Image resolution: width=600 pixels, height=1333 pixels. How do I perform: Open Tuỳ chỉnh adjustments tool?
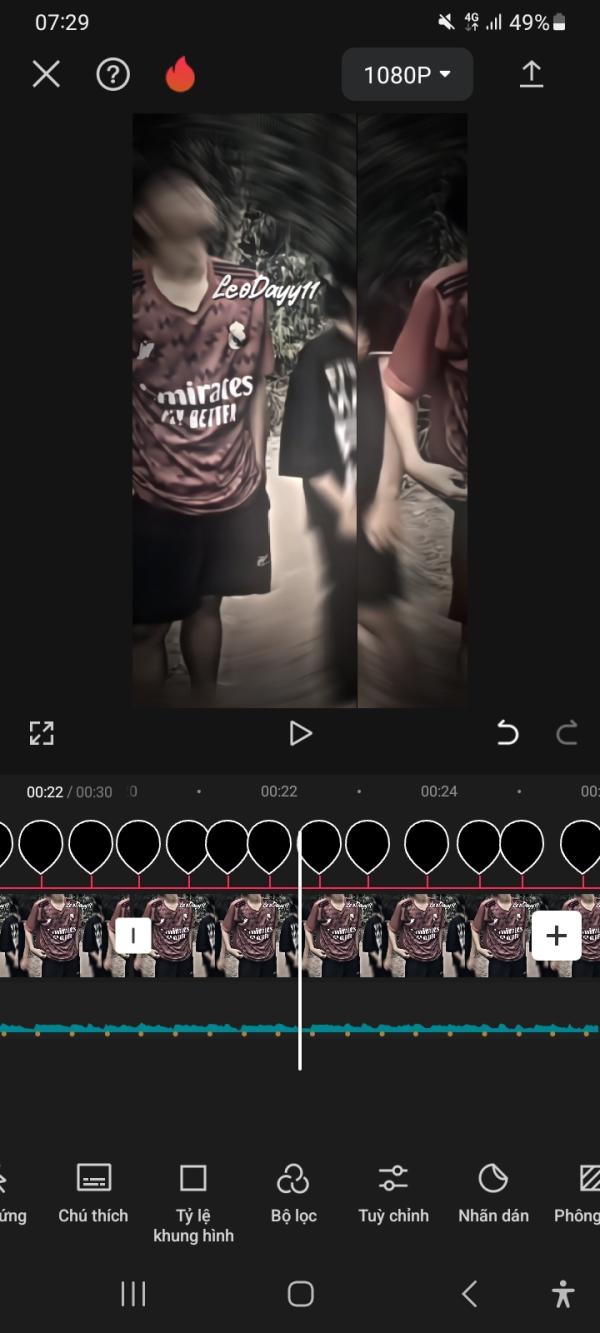pos(393,1193)
